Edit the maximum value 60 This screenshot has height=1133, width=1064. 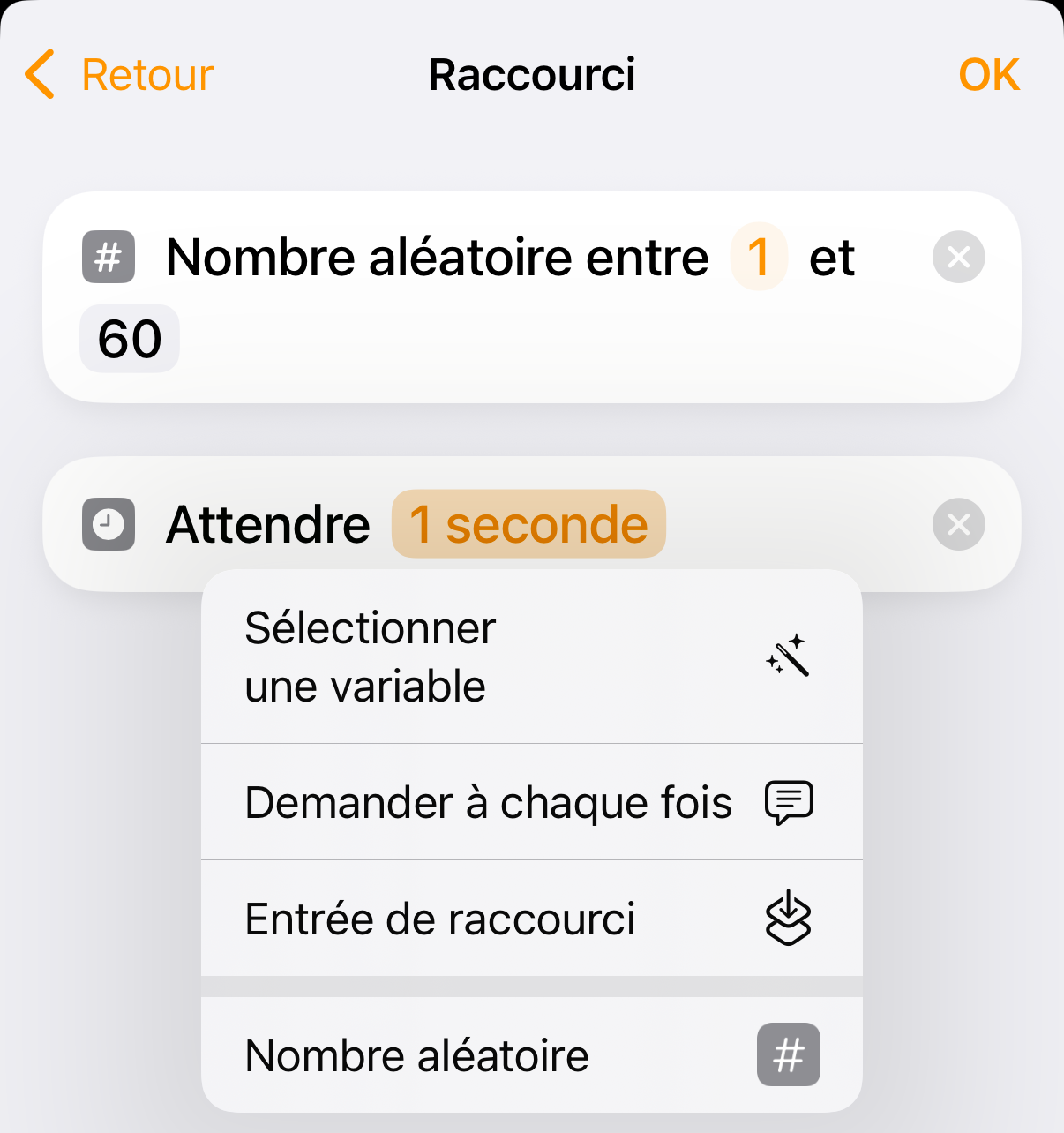click(130, 339)
